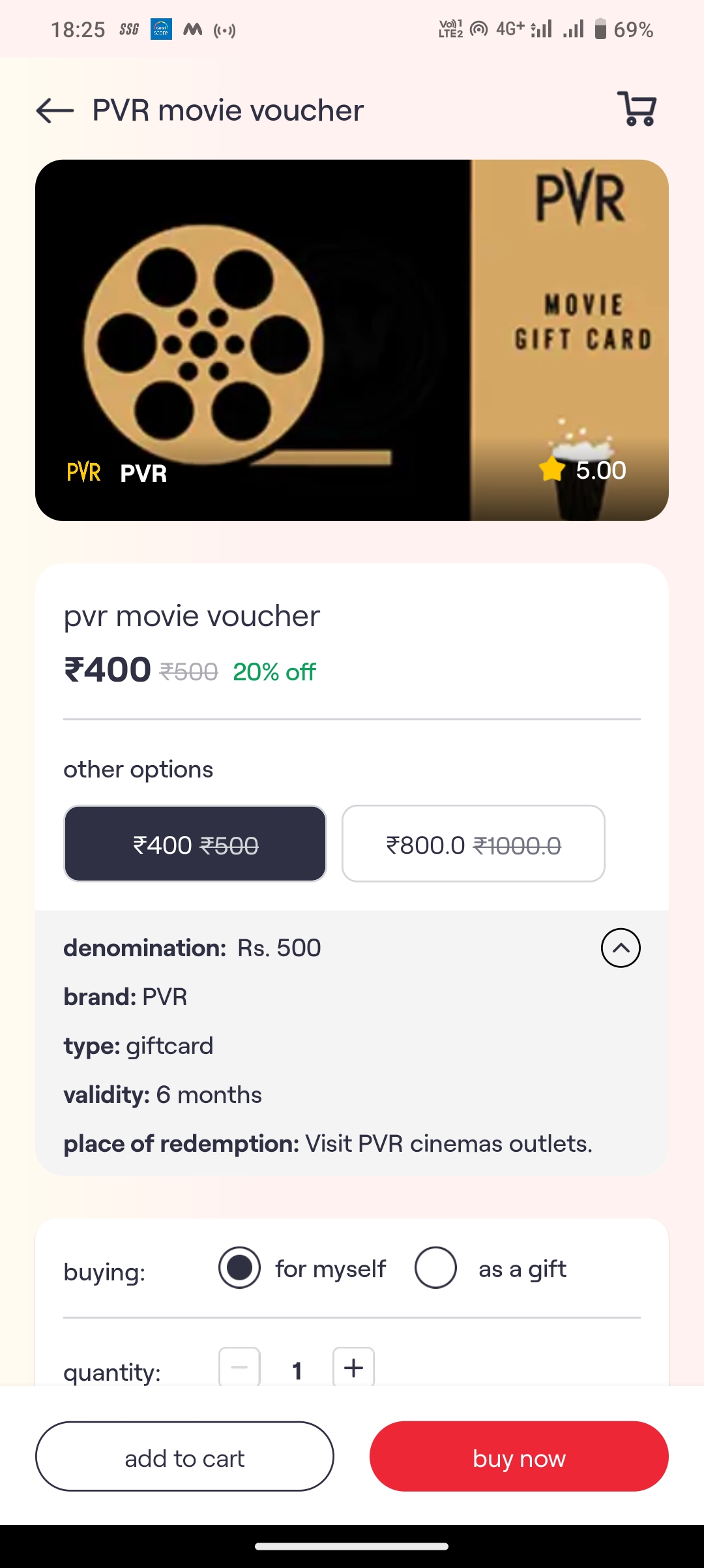The image size is (704, 1568).
Task: Select buying as a gift
Action: [x=435, y=1268]
